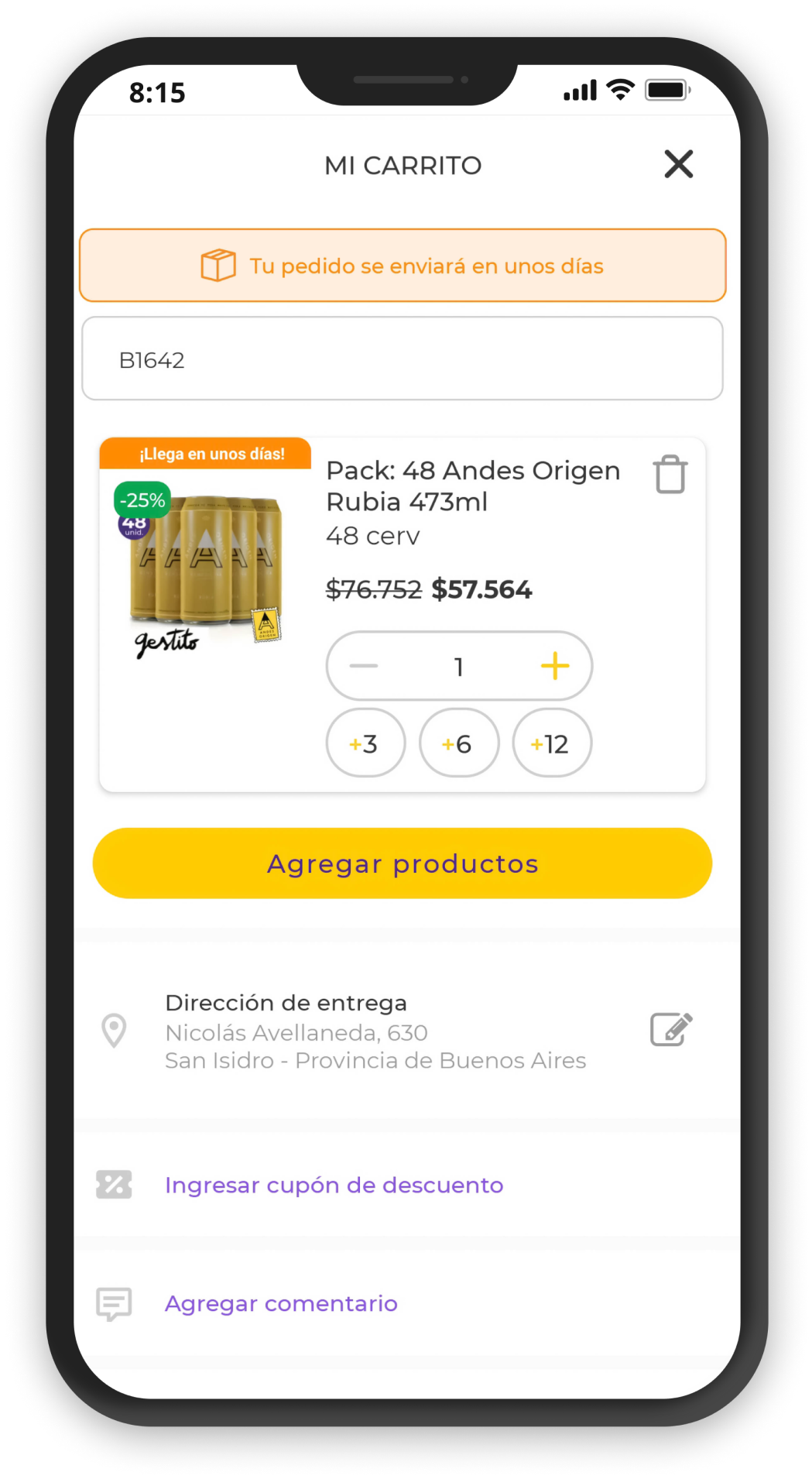812x1479 pixels.
Task: Add 3 more packs with +3
Action: 365,743
